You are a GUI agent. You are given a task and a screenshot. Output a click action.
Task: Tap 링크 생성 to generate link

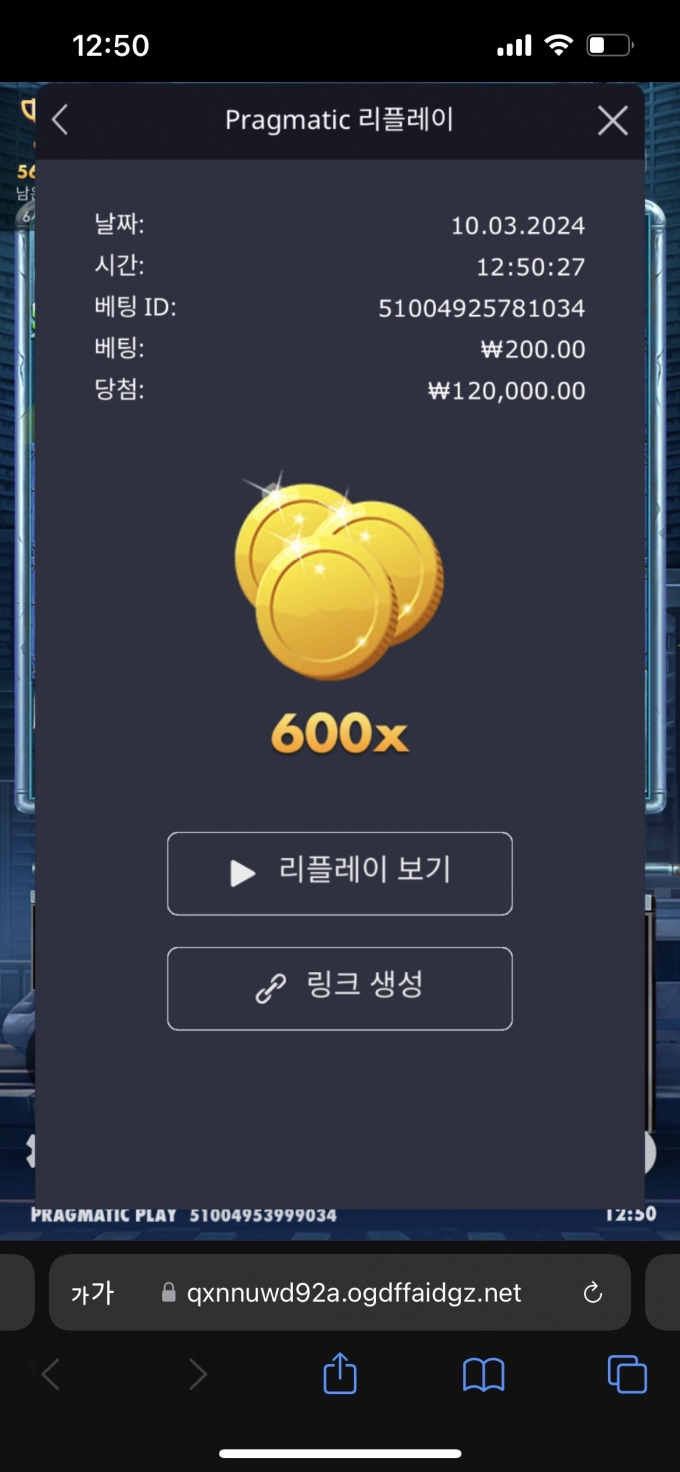[x=340, y=988]
